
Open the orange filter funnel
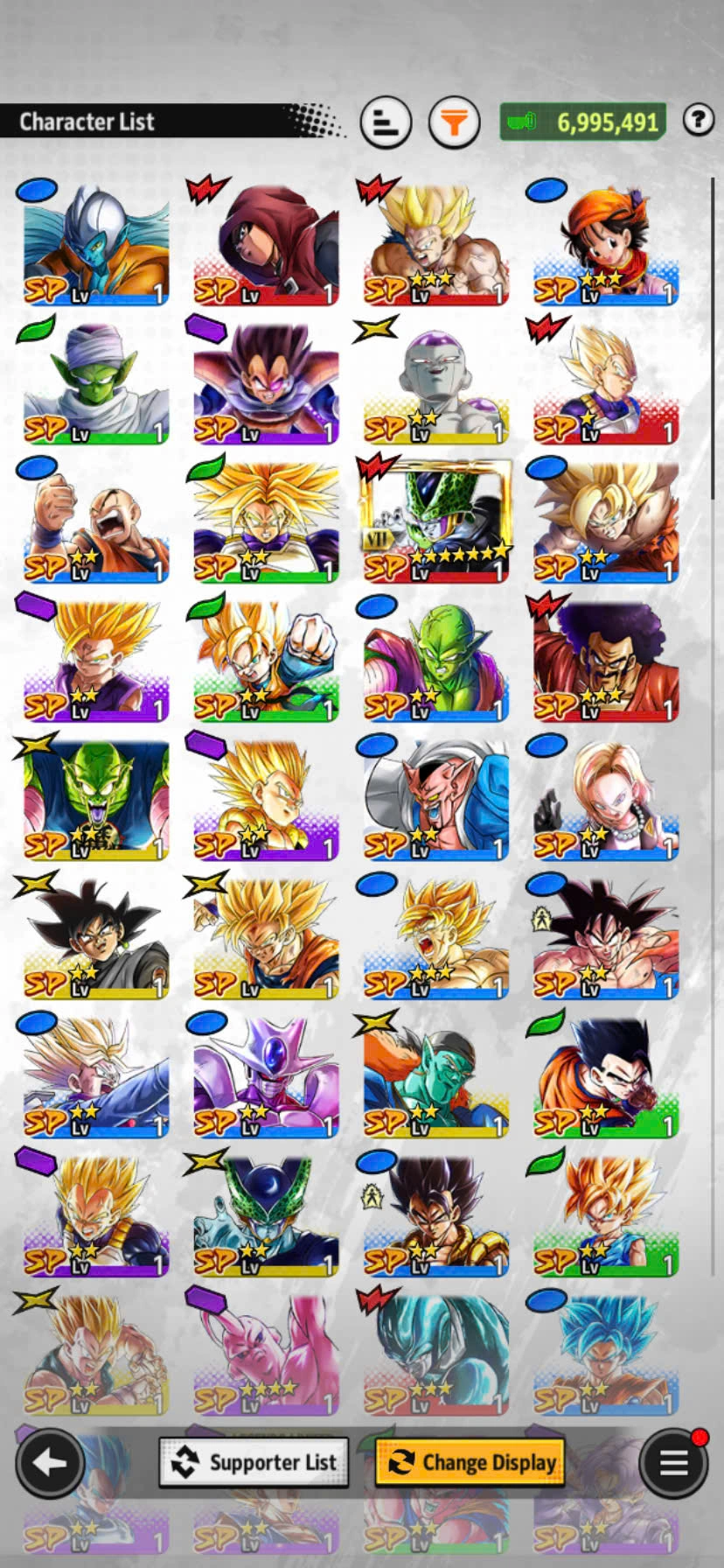tap(454, 122)
